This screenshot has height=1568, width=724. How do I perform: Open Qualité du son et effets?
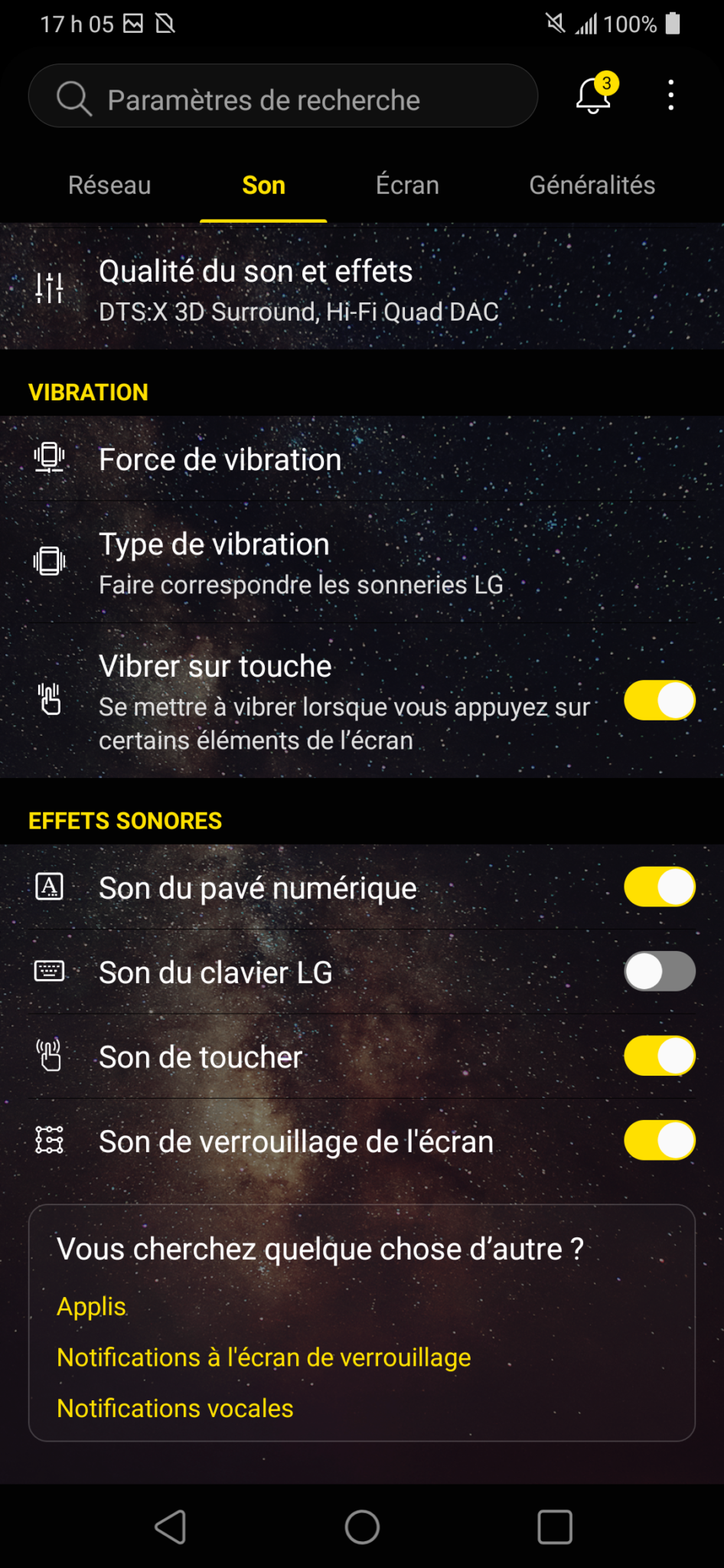click(298, 289)
